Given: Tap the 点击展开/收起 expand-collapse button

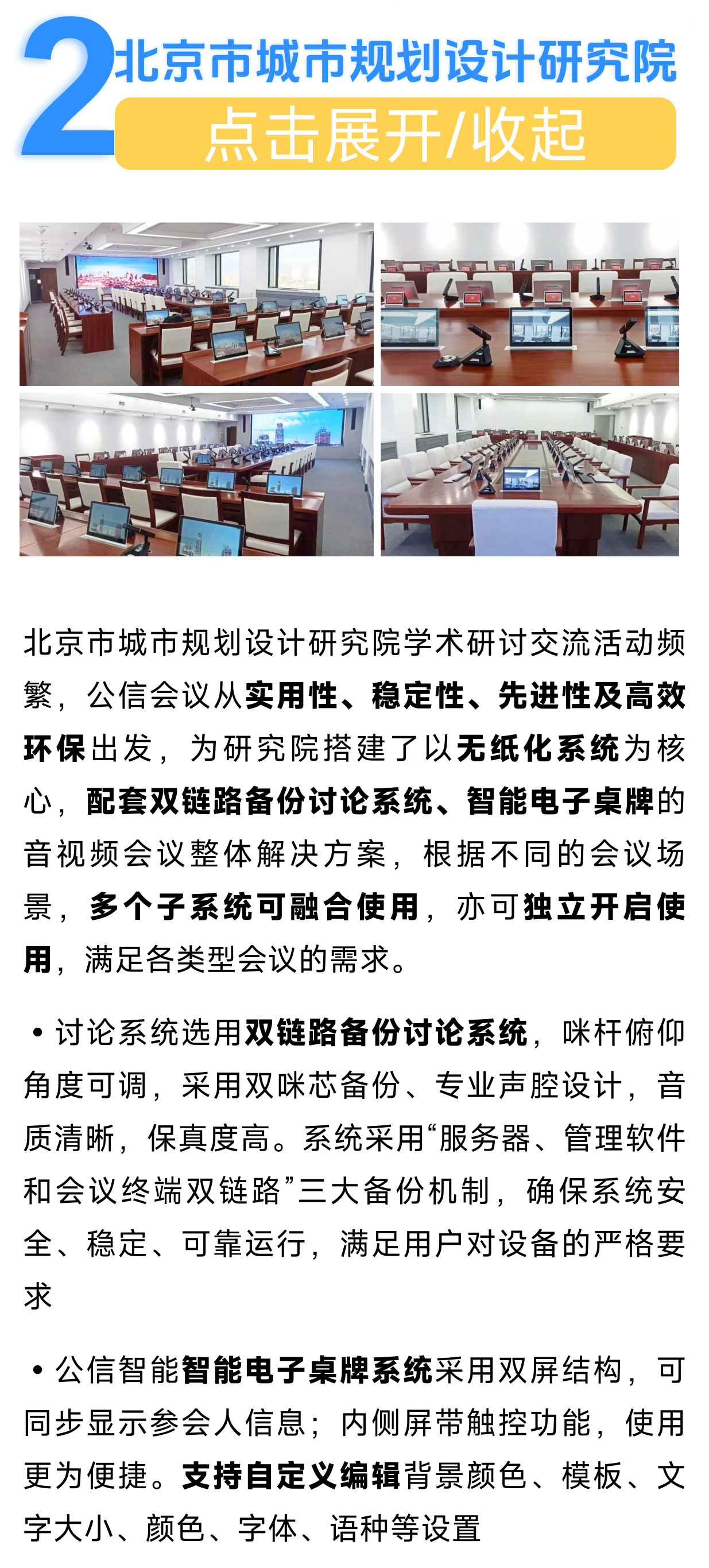Looking at the screenshot, I should pos(395,134).
